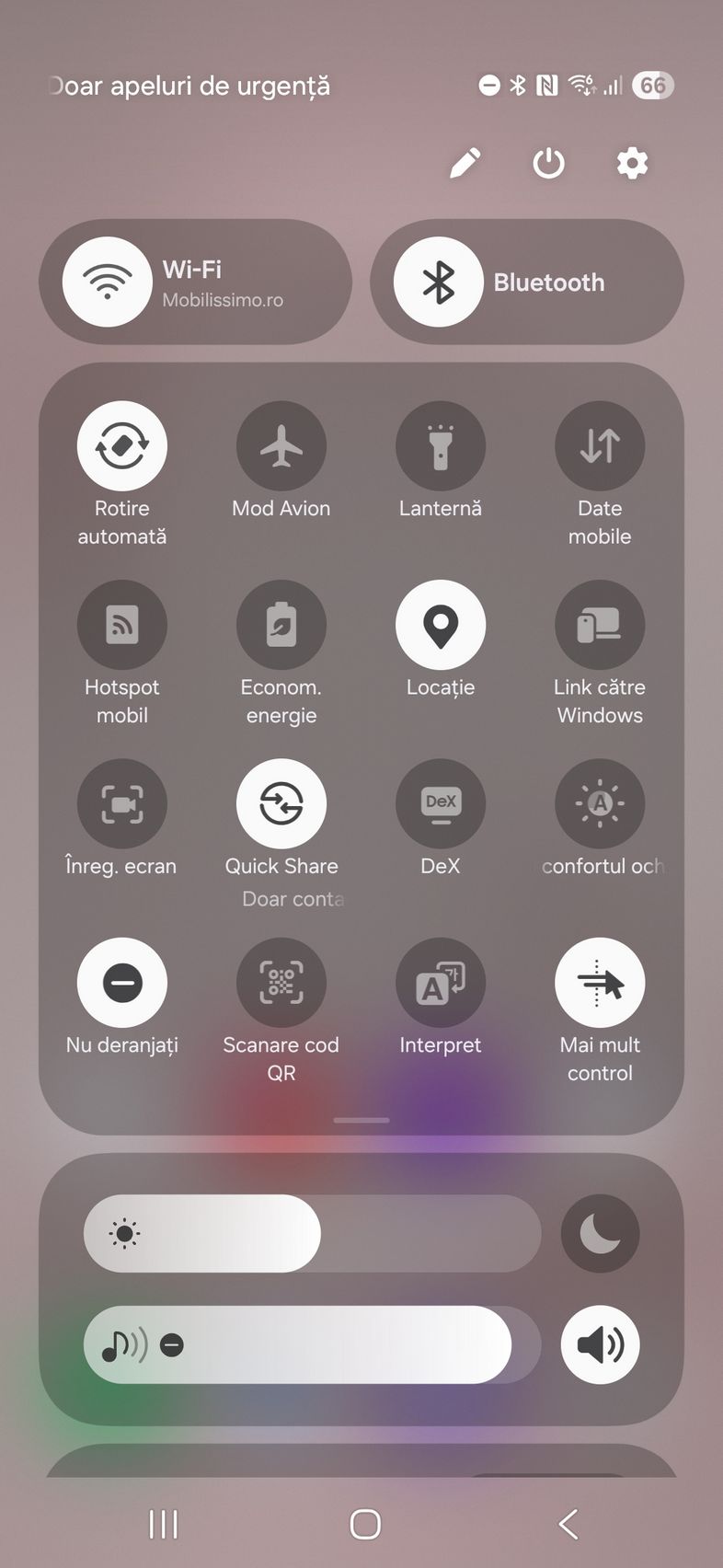Enable Mod Avion

click(281, 445)
